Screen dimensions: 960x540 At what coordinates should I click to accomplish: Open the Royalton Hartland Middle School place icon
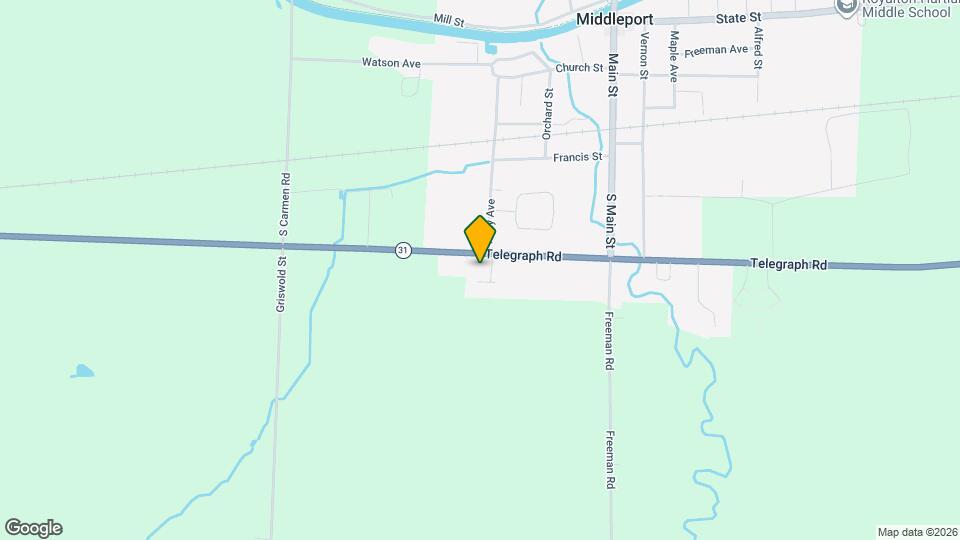[847, 8]
